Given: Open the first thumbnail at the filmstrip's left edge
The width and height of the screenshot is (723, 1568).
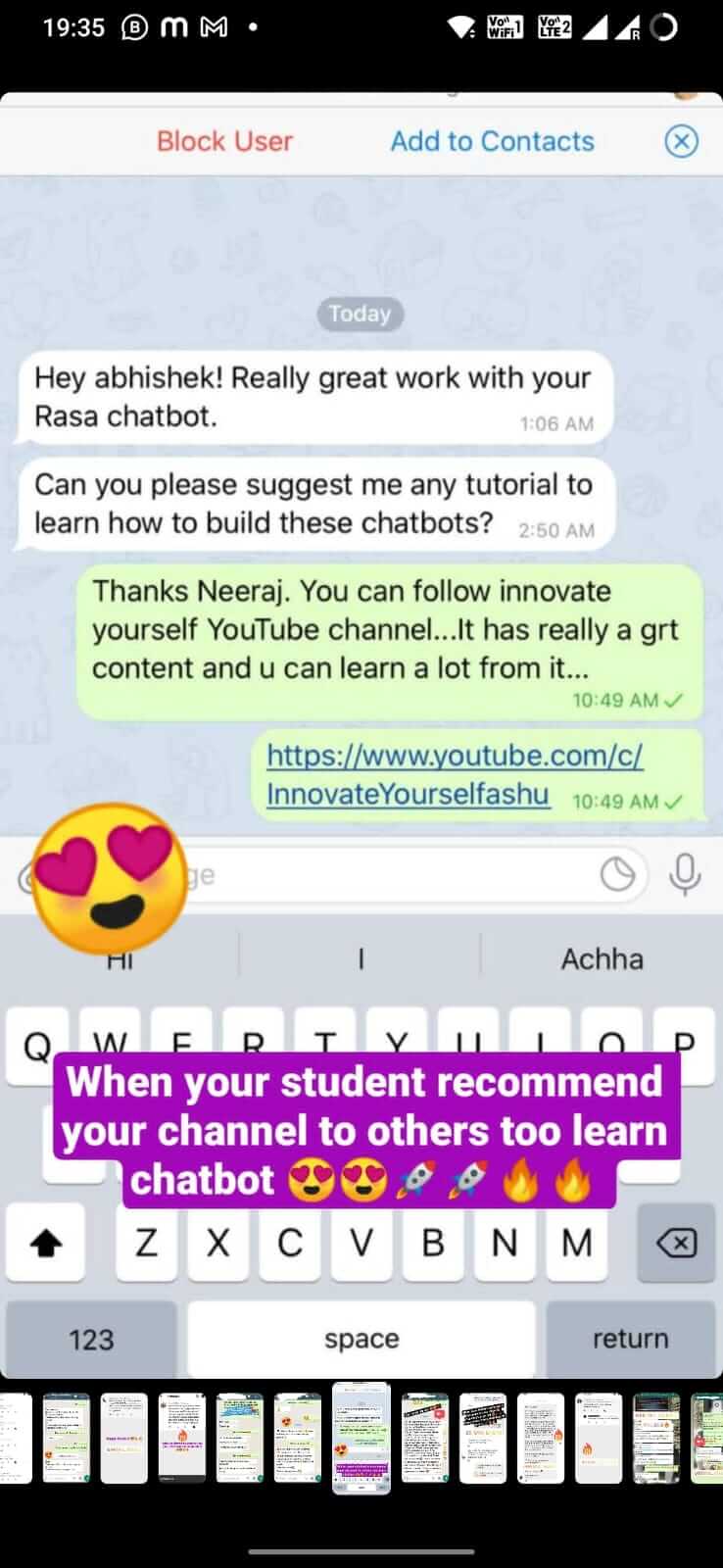Looking at the screenshot, I should click(x=15, y=1438).
